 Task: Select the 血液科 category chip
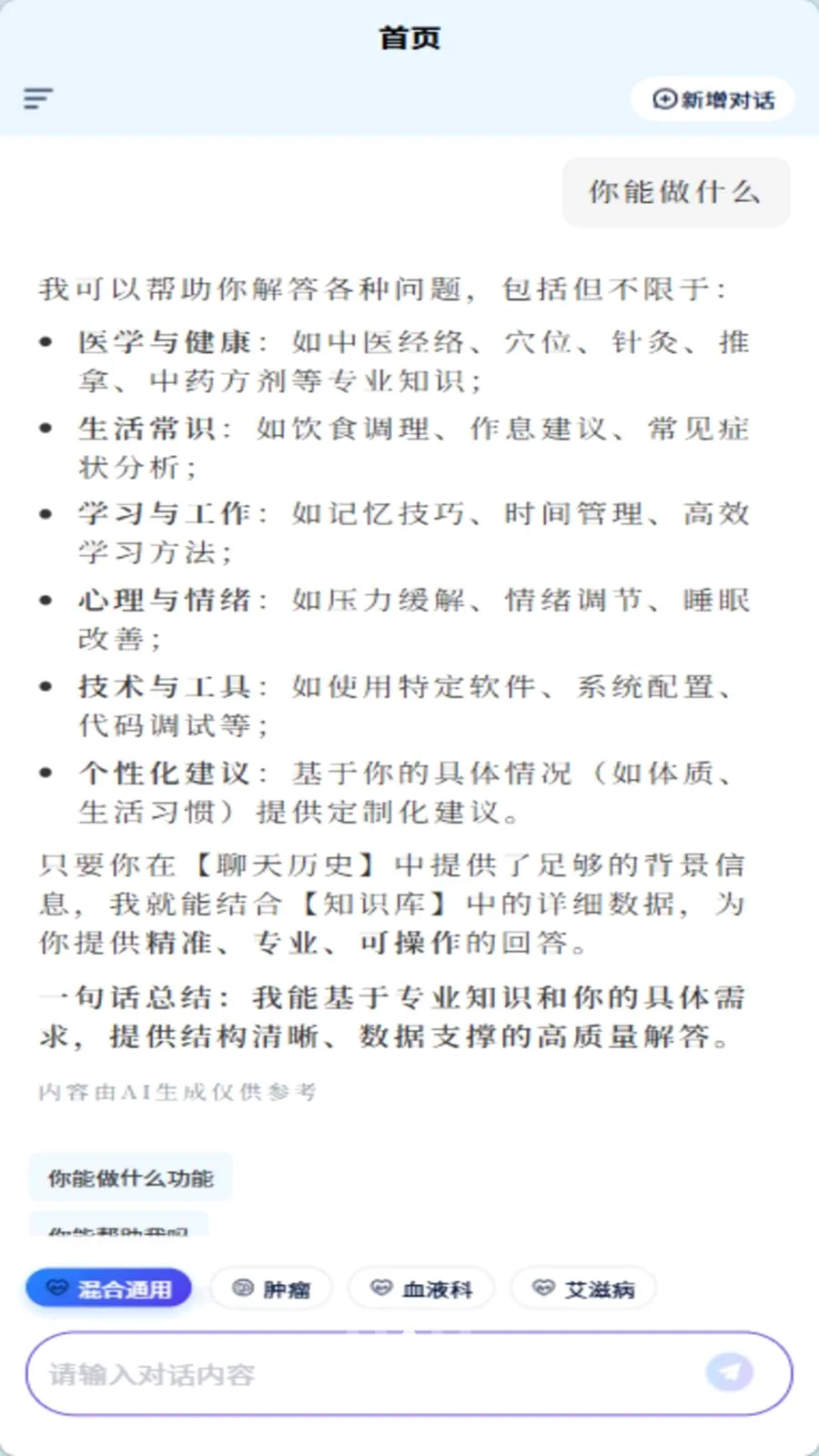point(421,1289)
